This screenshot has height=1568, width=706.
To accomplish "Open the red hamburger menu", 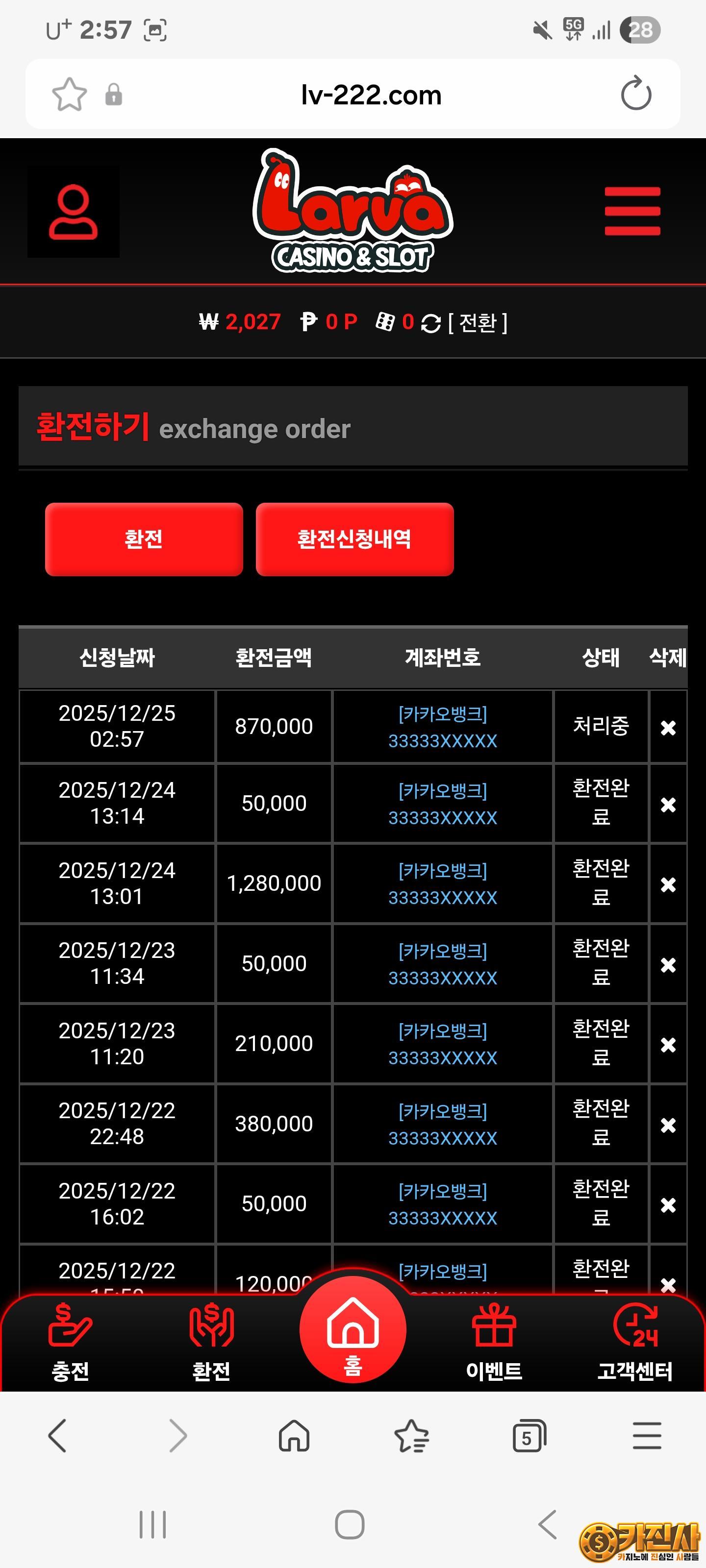I will click(x=631, y=211).
